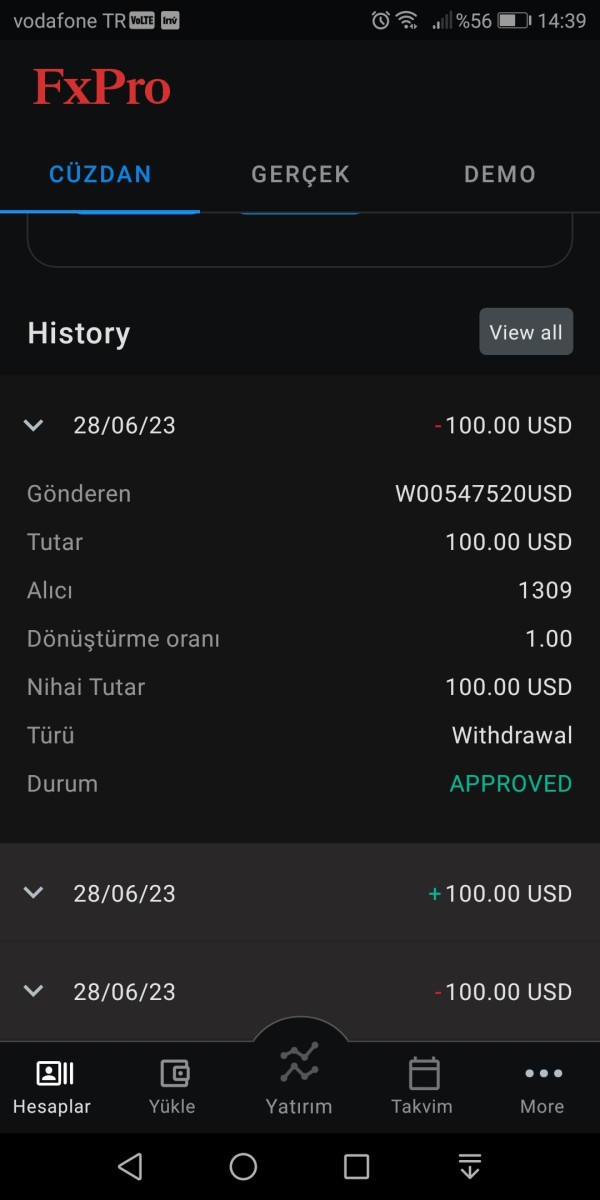Go to Yükle in bottom navigation
The width and height of the screenshot is (600, 1200).
[x=172, y=1087]
